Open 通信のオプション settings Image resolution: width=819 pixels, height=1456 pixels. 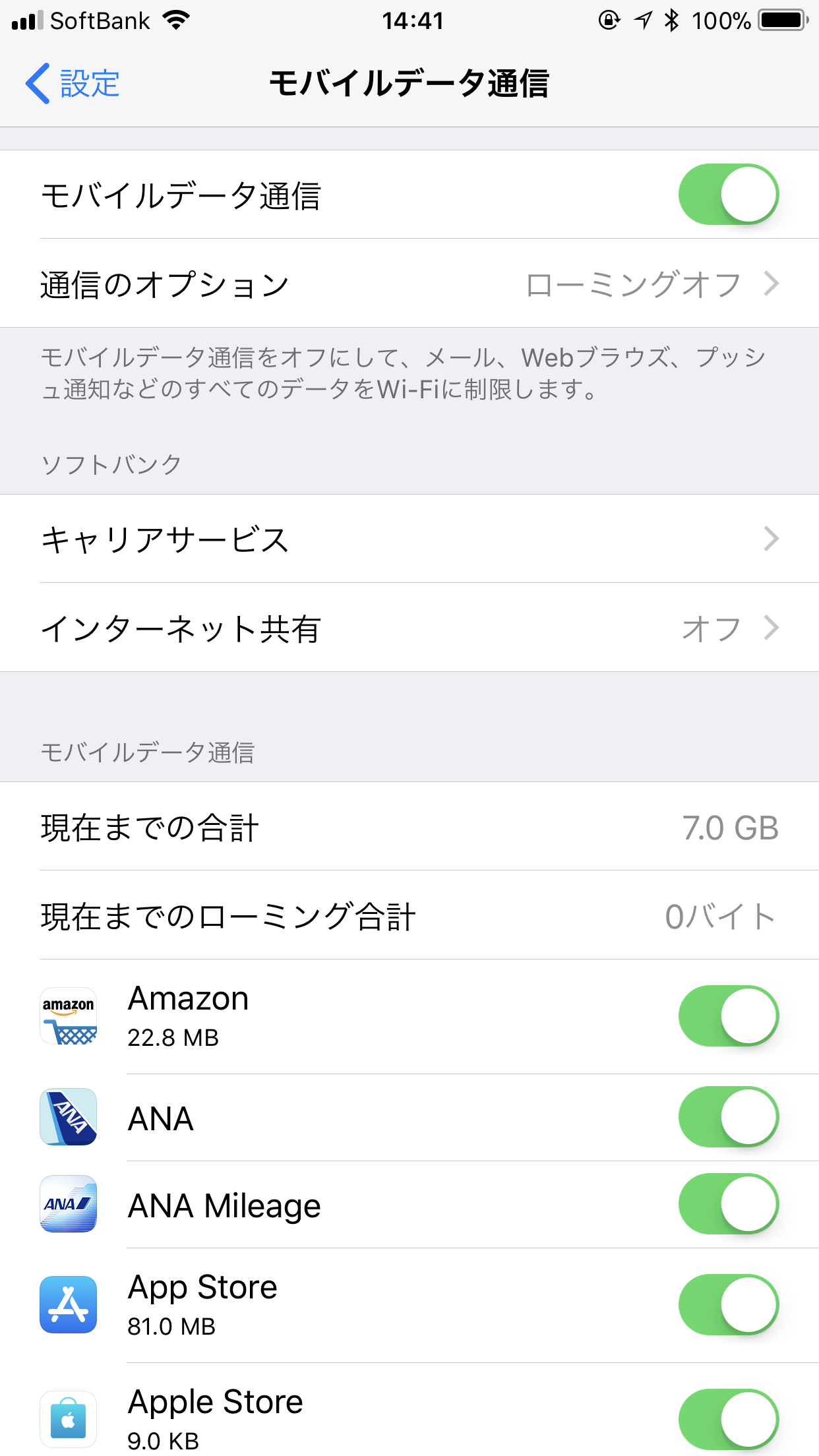coord(409,284)
